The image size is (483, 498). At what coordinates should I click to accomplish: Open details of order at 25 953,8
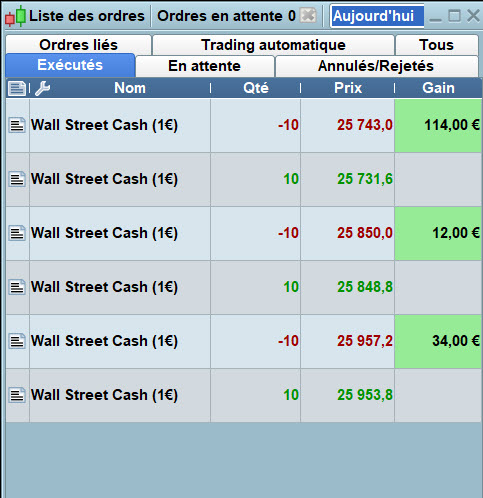17,395
